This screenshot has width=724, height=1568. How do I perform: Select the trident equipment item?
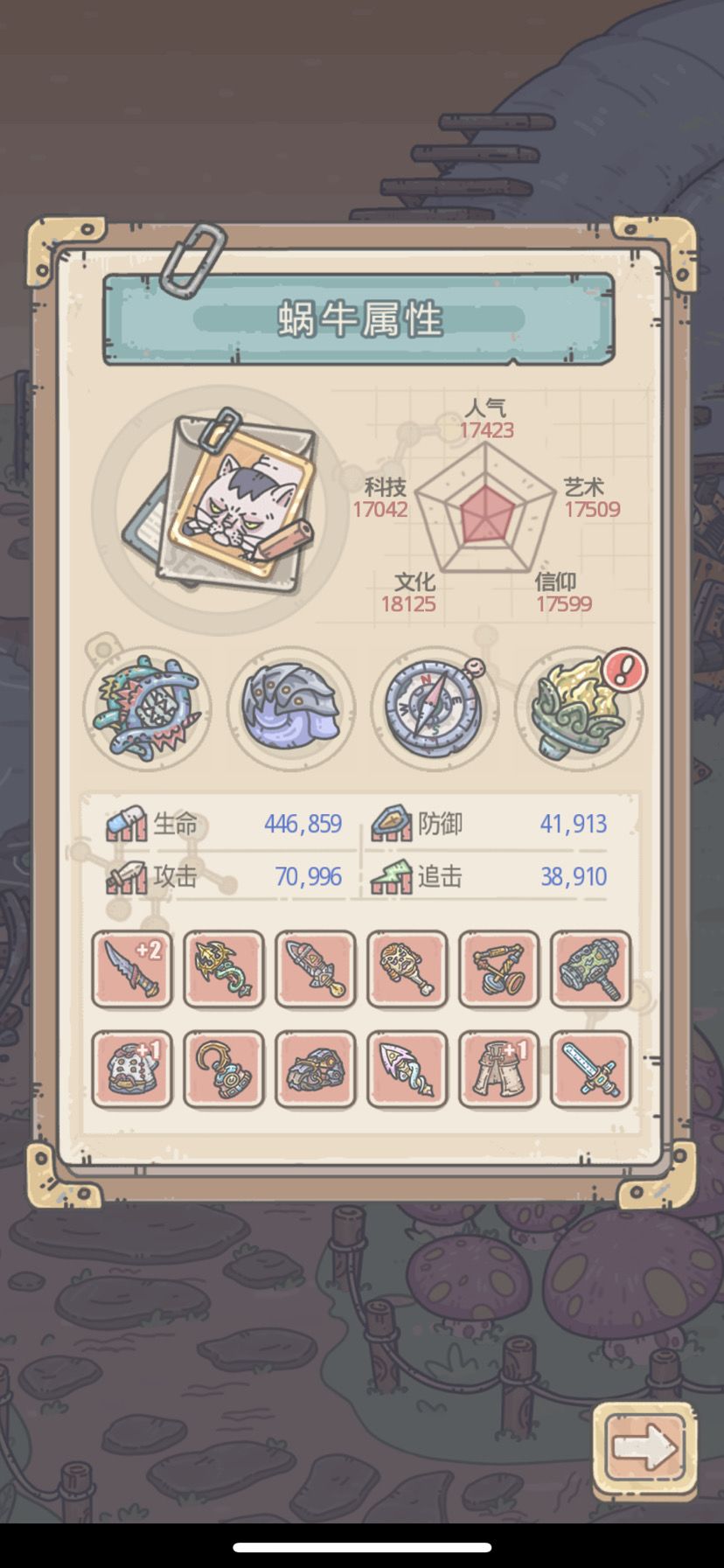(223, 971)
